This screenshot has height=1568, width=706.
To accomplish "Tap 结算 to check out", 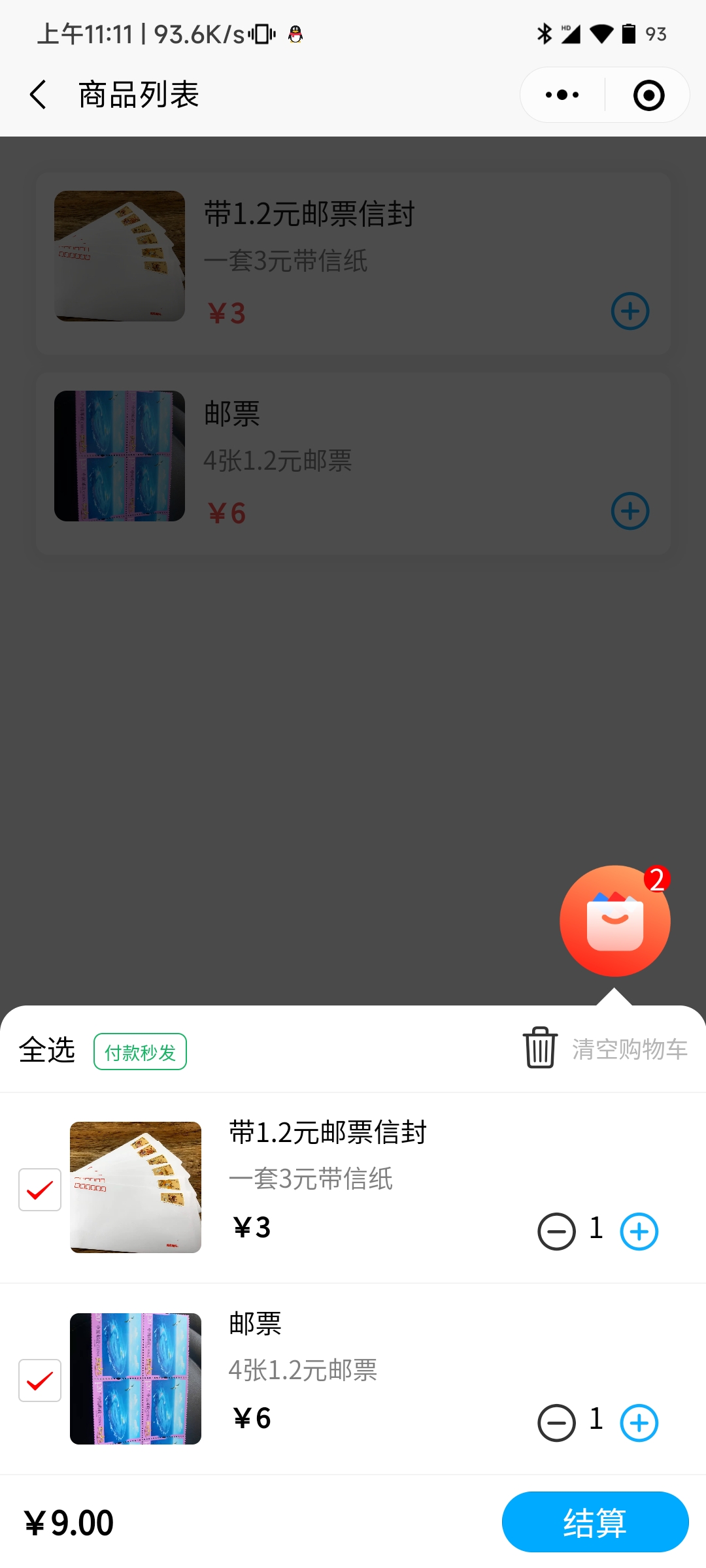I will click(x=595, y=1522).
